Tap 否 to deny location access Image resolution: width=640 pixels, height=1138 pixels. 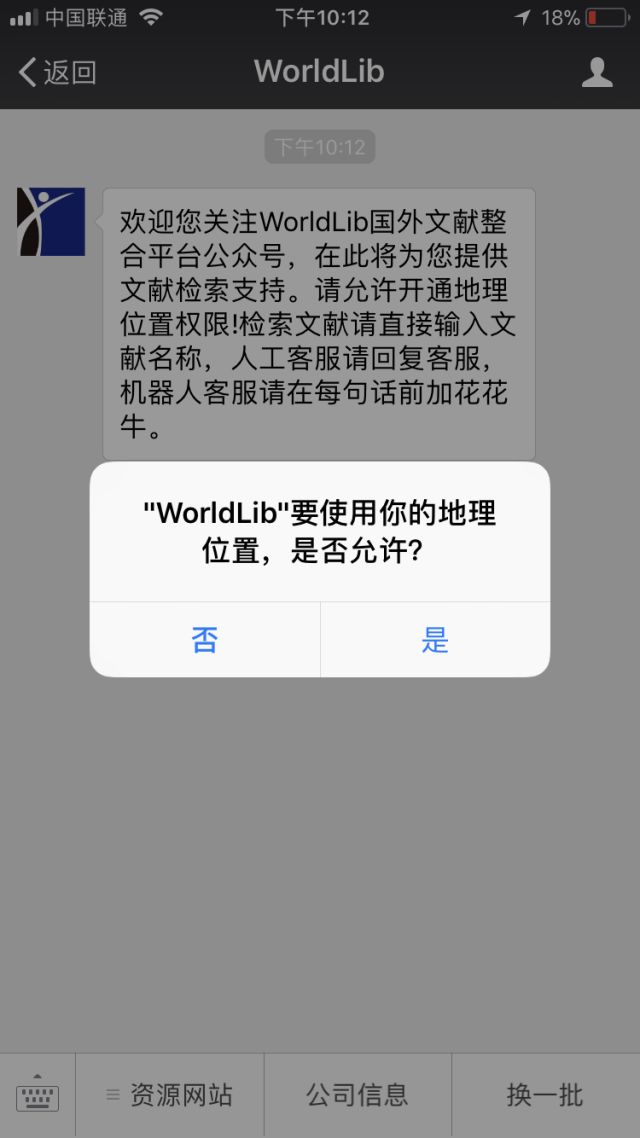coord(205,640)
